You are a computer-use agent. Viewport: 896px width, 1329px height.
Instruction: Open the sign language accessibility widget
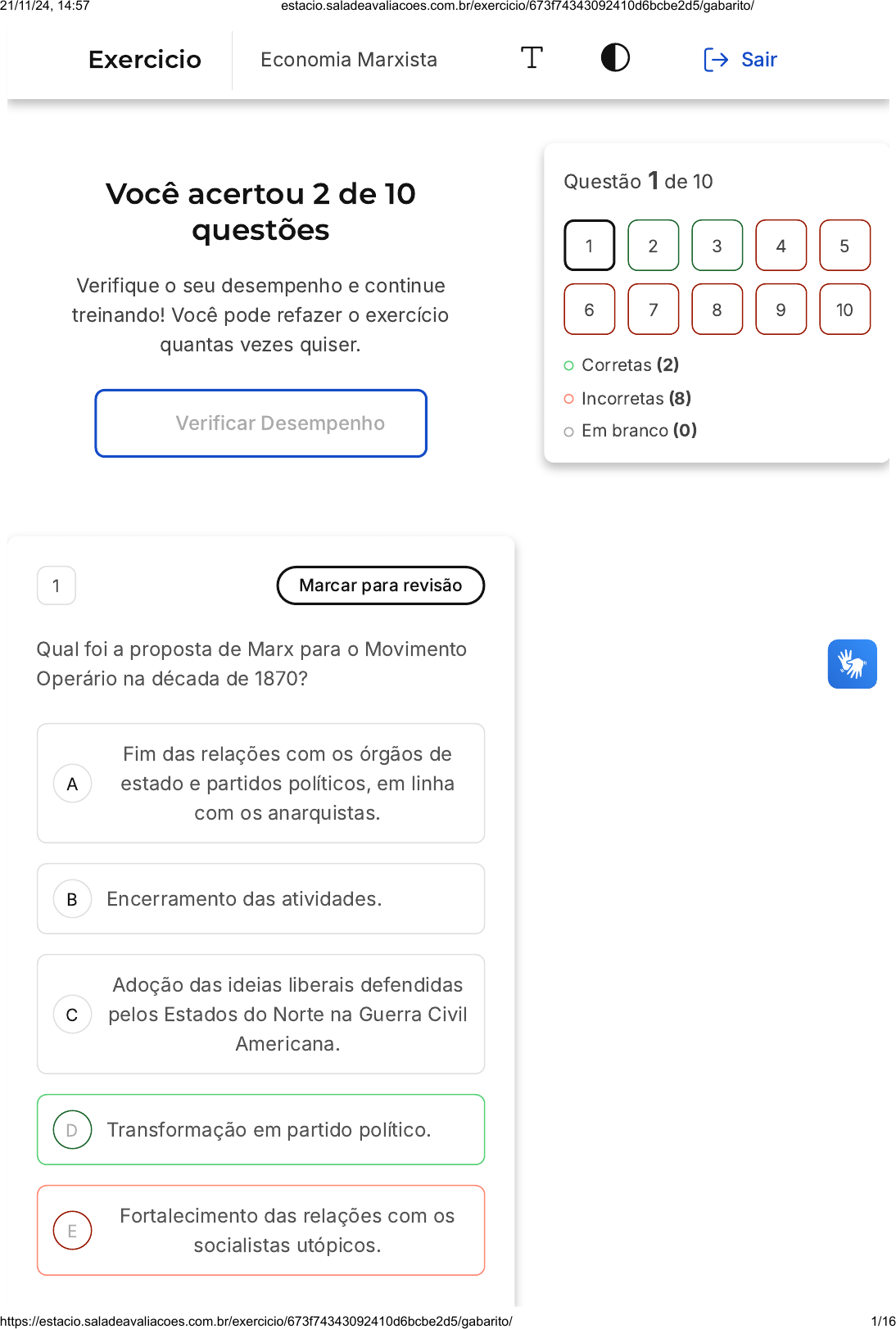click(852, 664)
